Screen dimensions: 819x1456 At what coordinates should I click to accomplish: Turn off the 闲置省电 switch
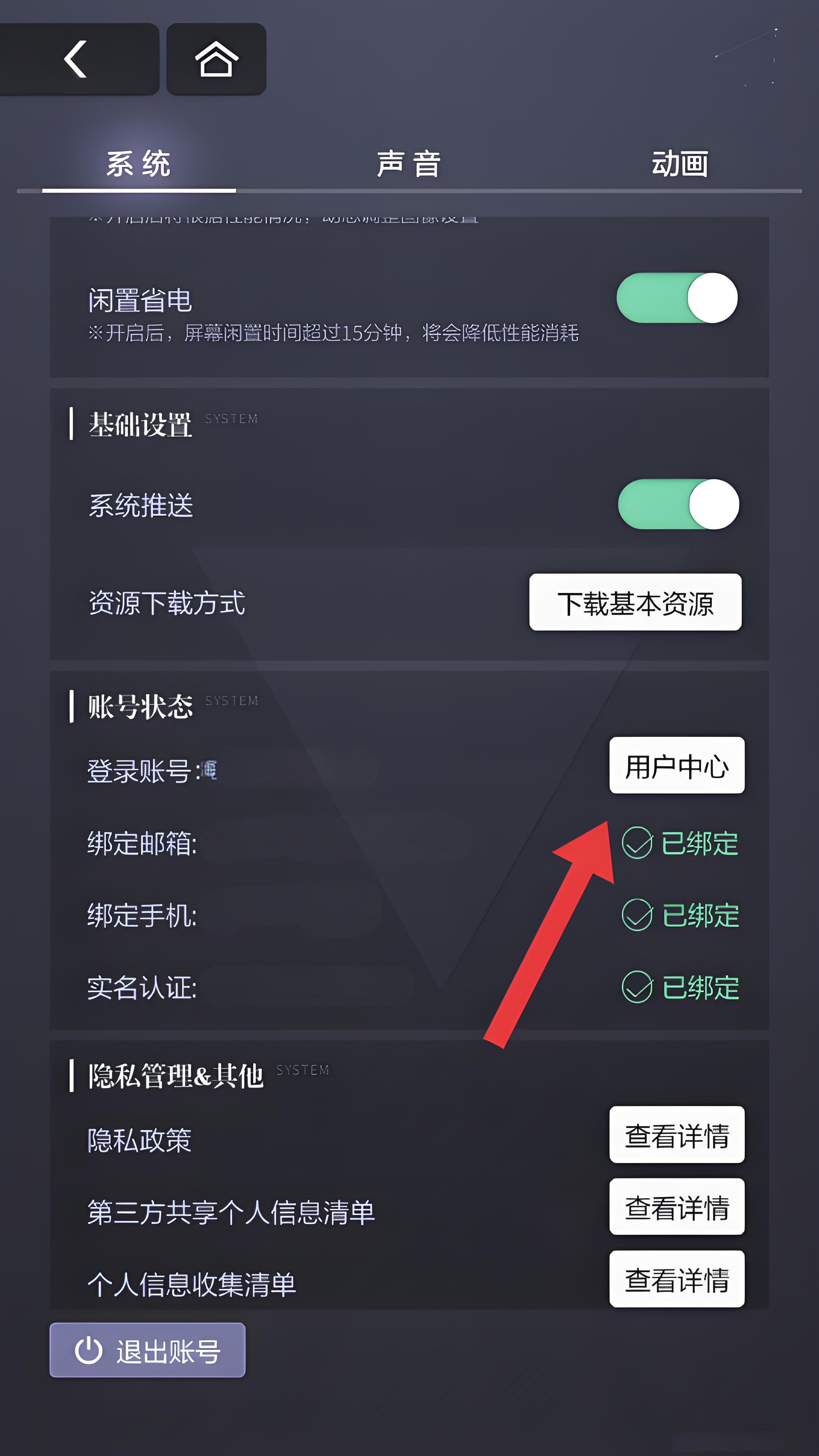click(676, 298)
